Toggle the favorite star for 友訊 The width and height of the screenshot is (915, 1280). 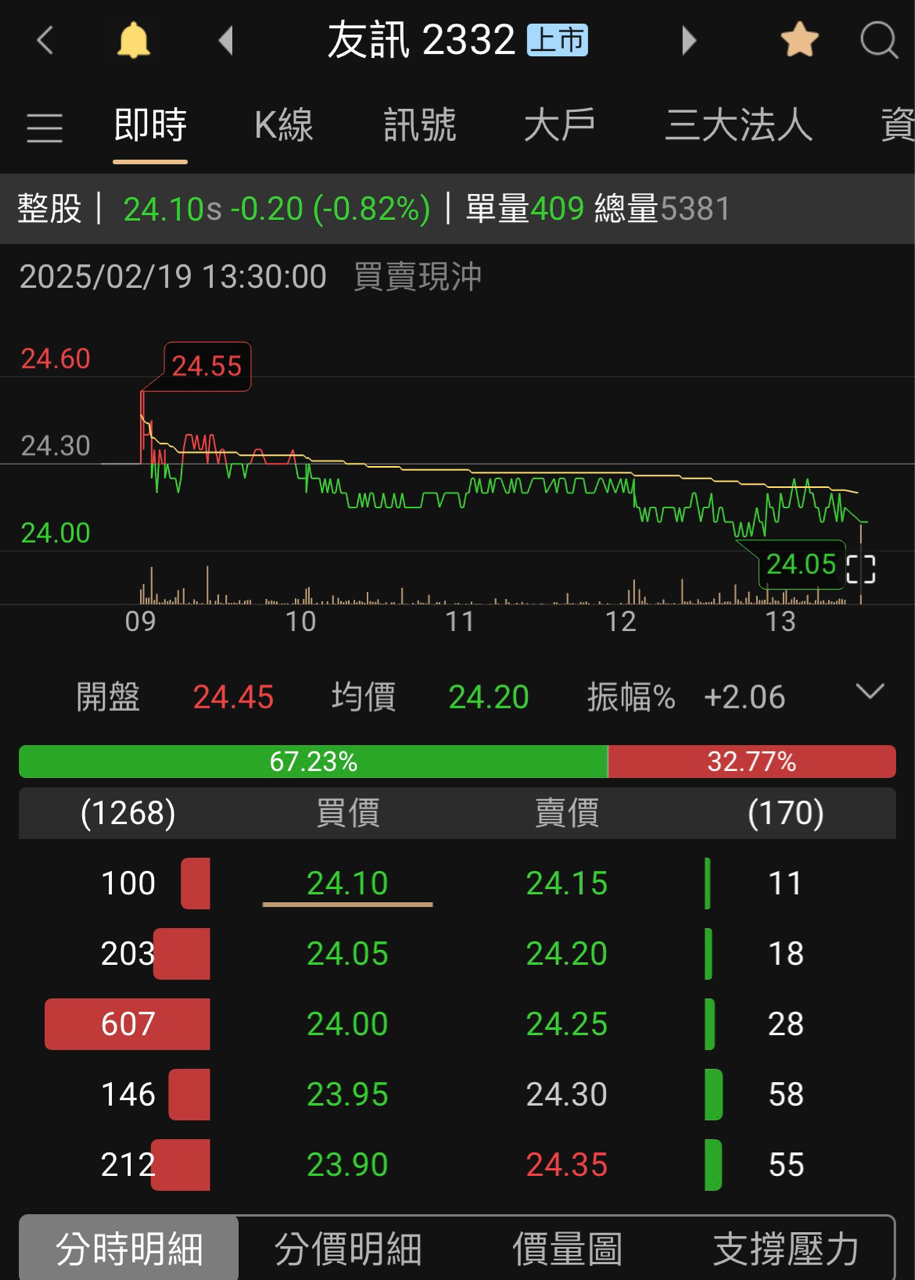tap(799, 41)
